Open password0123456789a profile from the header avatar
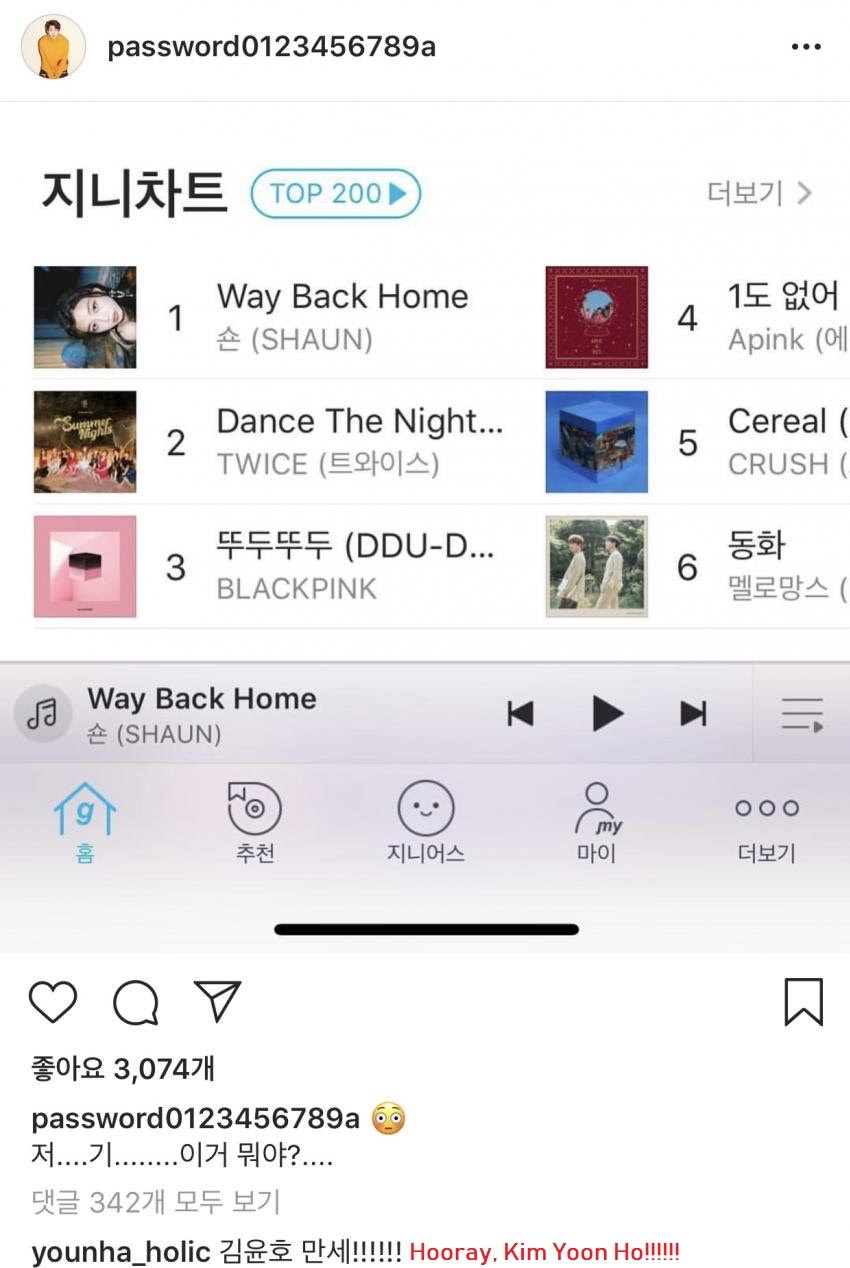The image size is (850, 1268). pos(53,47)
